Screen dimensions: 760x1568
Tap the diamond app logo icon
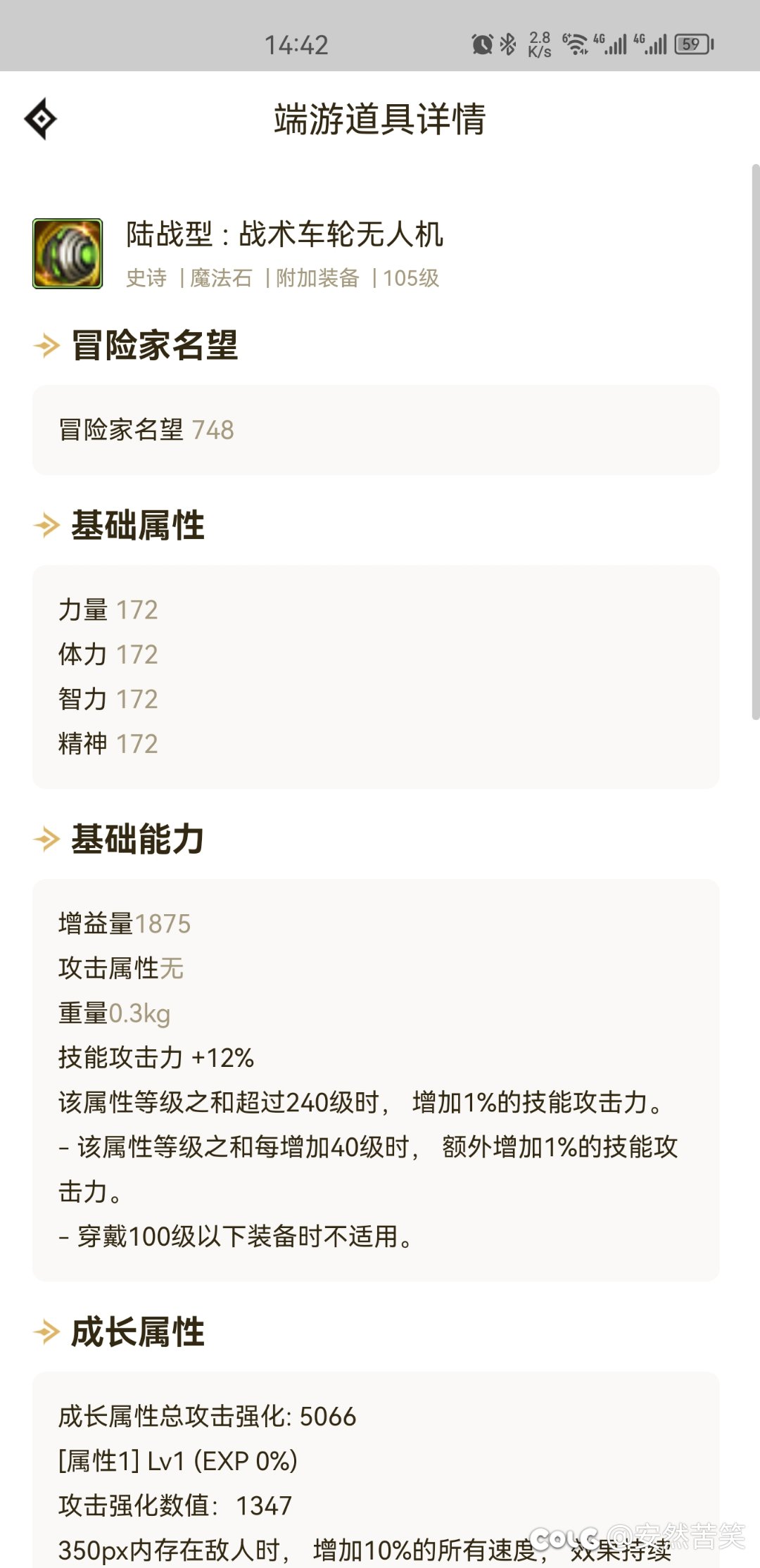pos(42,118)
